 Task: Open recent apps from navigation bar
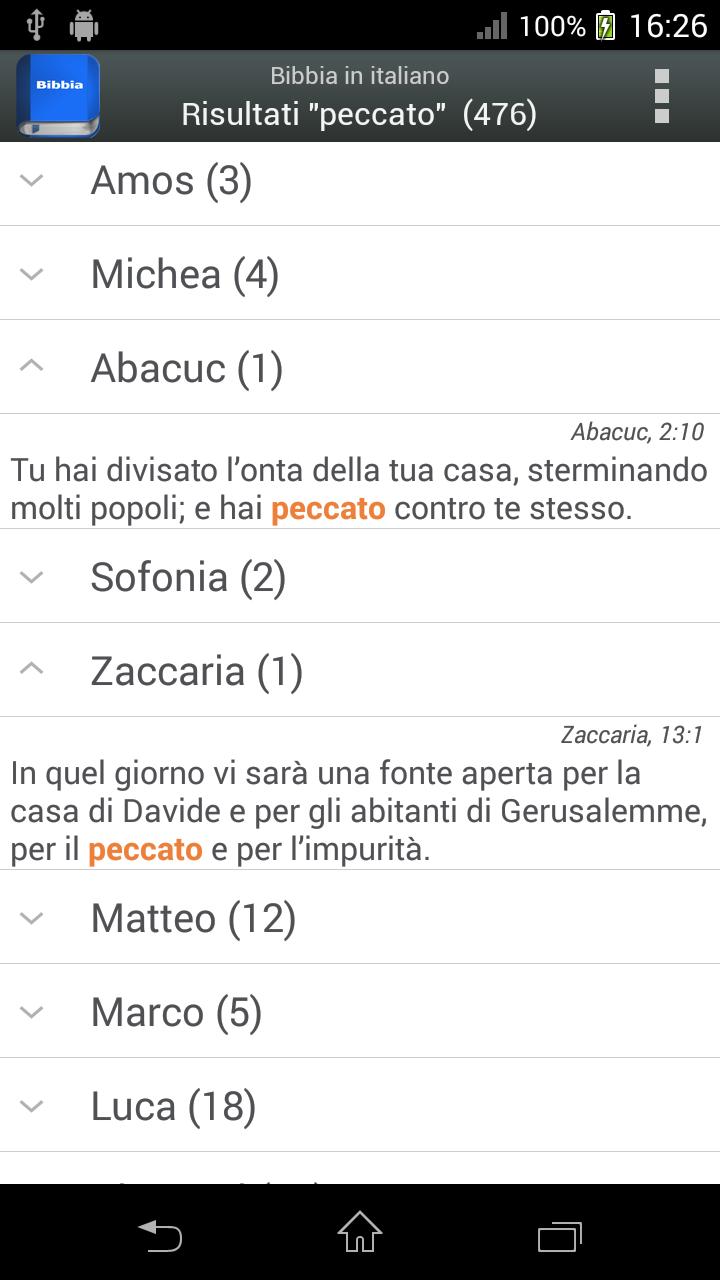pyautogui.click(x=560, y=1236)
